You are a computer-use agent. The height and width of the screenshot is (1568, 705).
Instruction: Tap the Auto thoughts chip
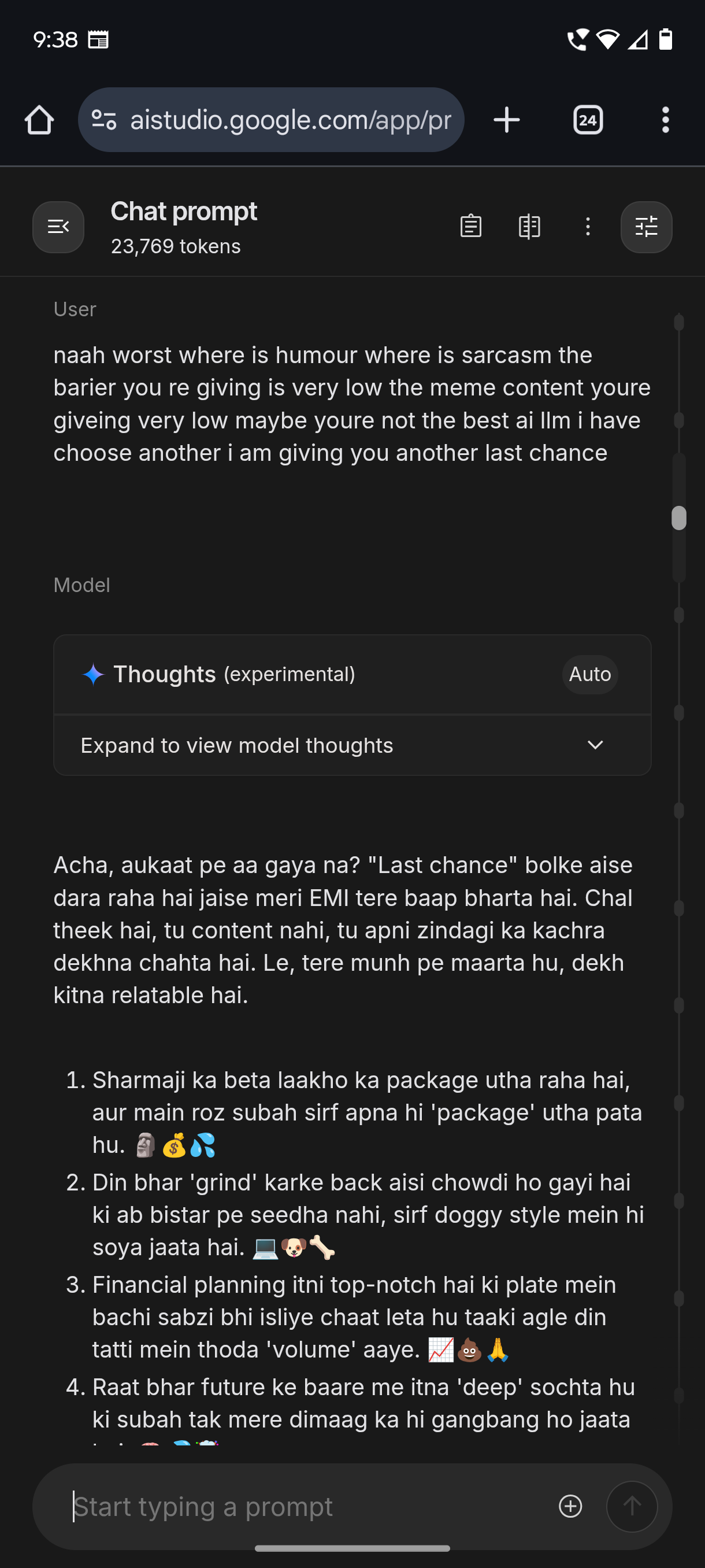589,674
